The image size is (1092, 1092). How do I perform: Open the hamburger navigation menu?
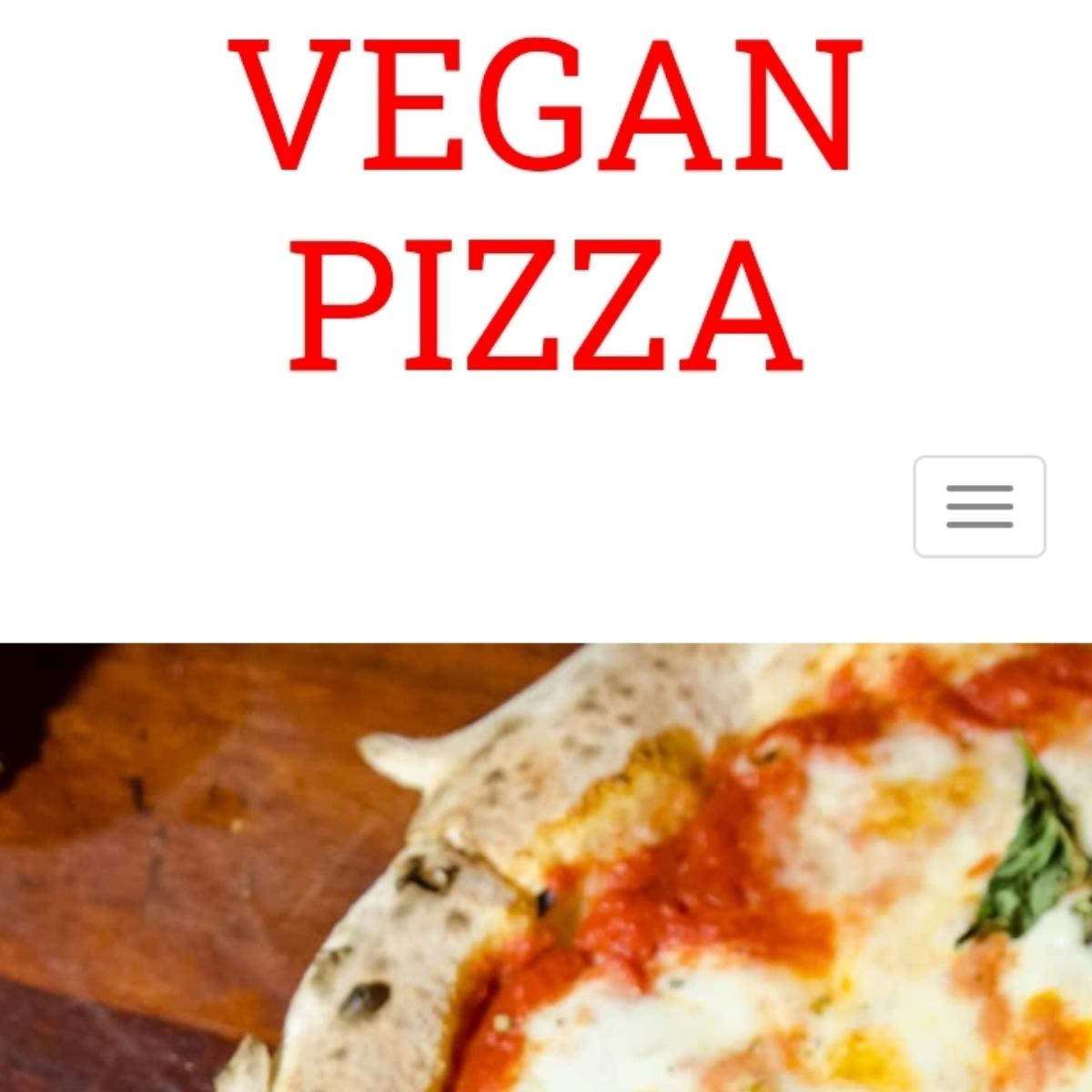pos(979,507)
